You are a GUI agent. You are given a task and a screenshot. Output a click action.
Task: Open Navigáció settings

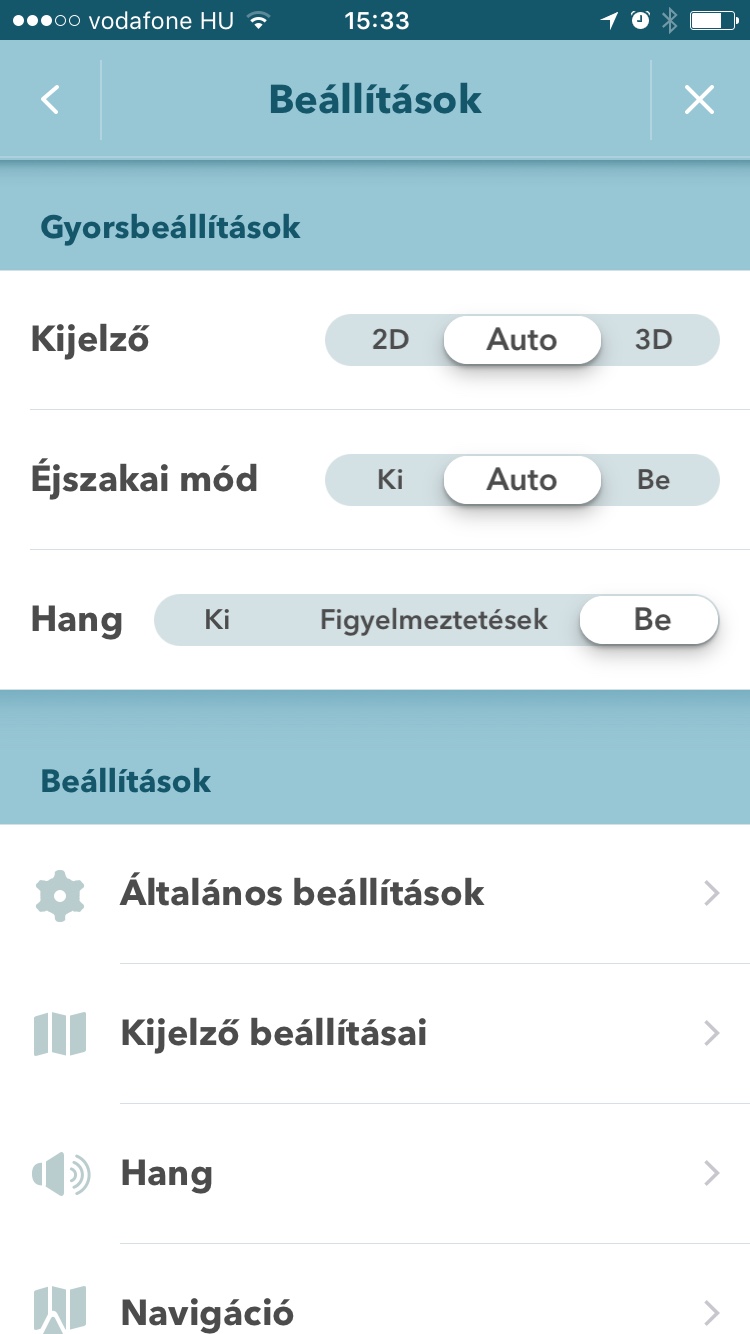375,1290
